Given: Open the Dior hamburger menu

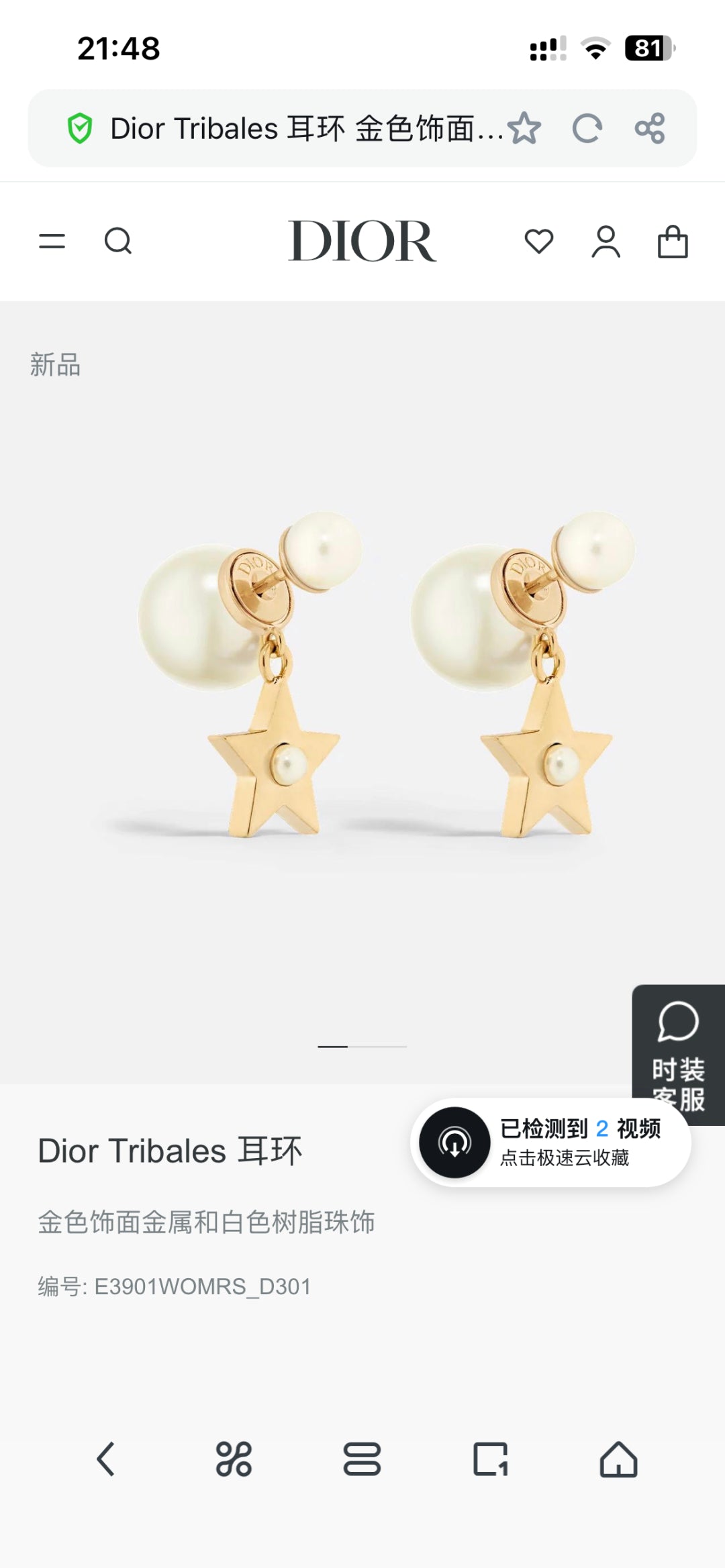Looking at the screenshot, I should coord(52,241).
